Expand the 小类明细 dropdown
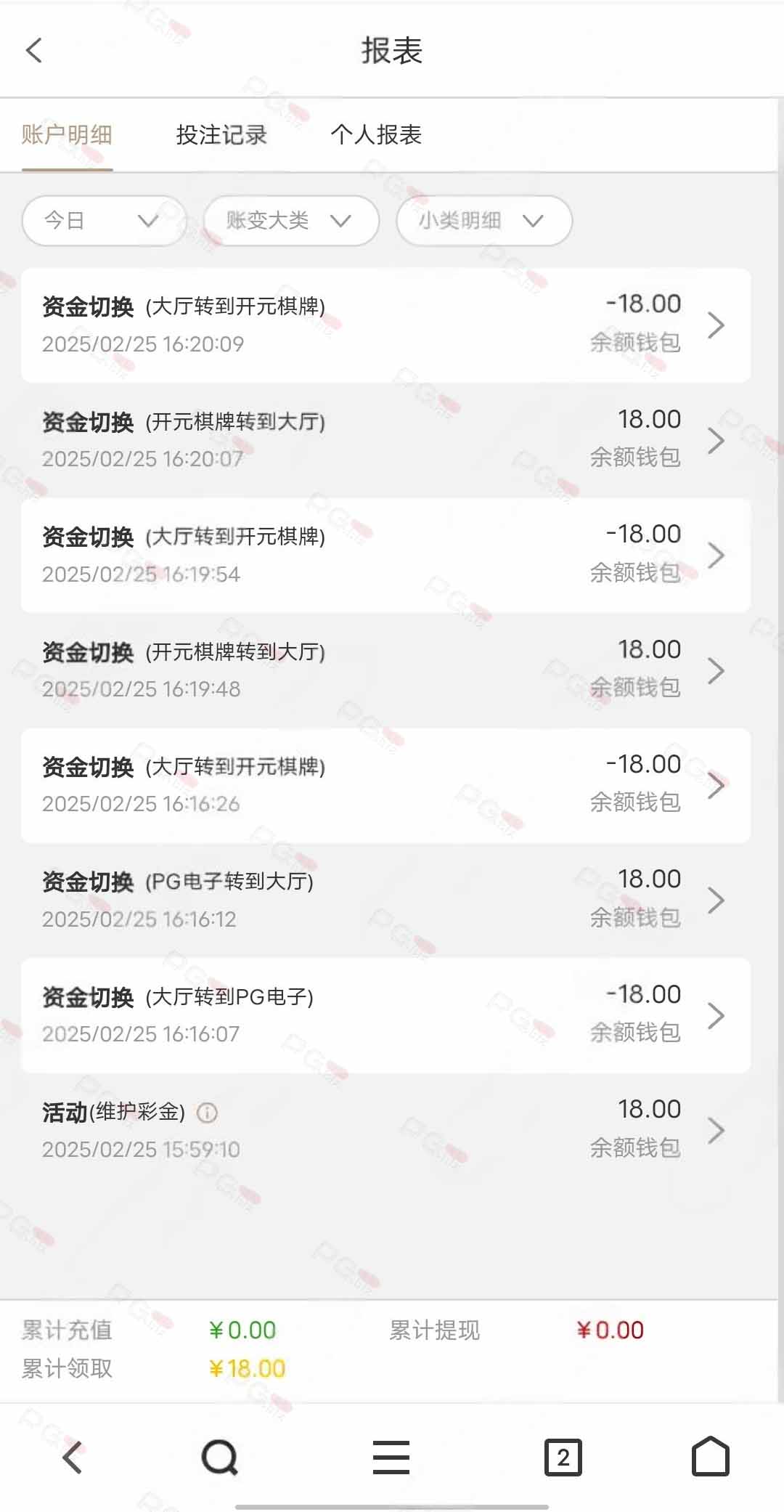784x1512 pixels. coord(484,221)
